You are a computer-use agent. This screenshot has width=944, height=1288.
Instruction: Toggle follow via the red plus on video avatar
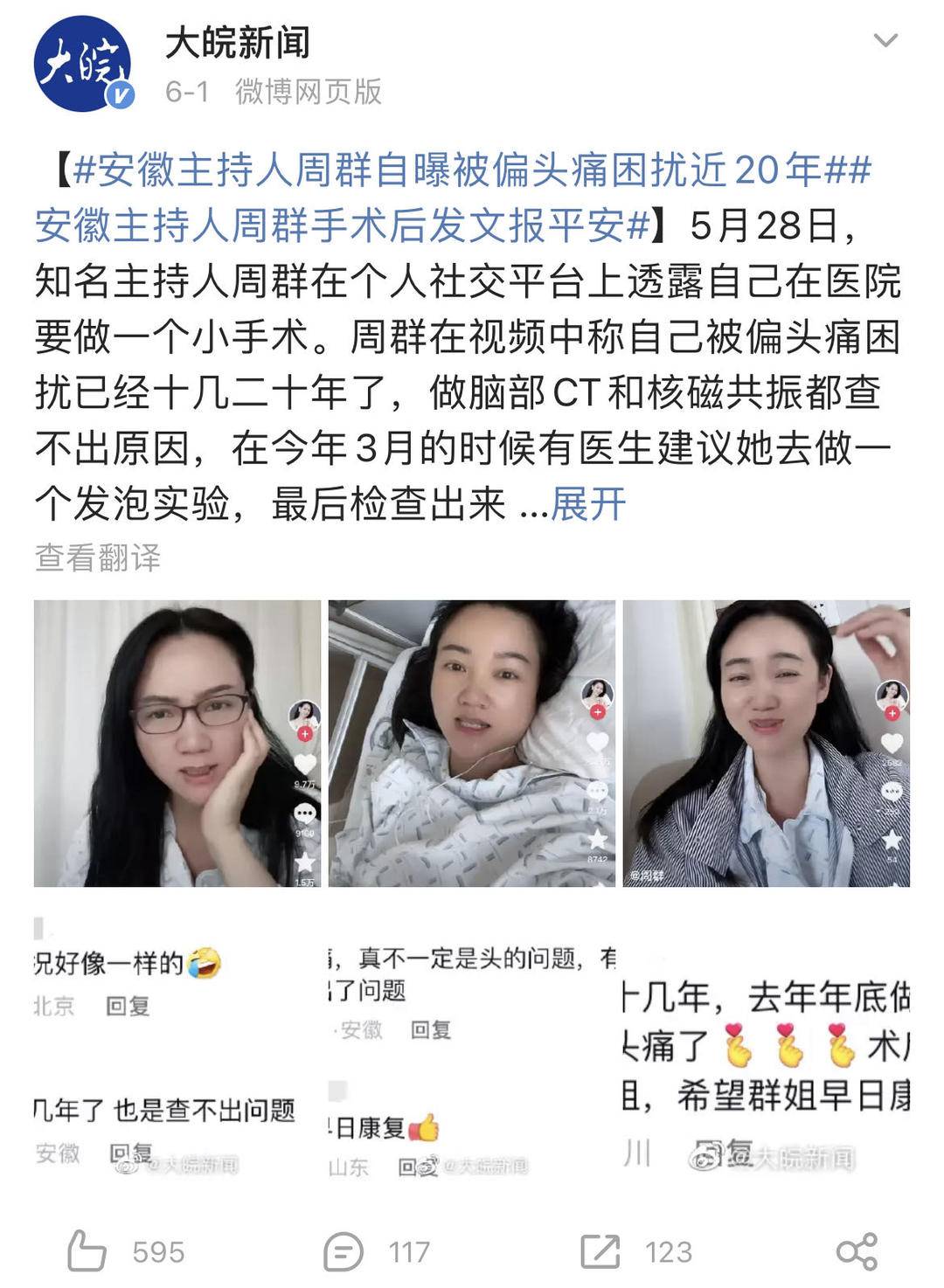click(305, 734)
